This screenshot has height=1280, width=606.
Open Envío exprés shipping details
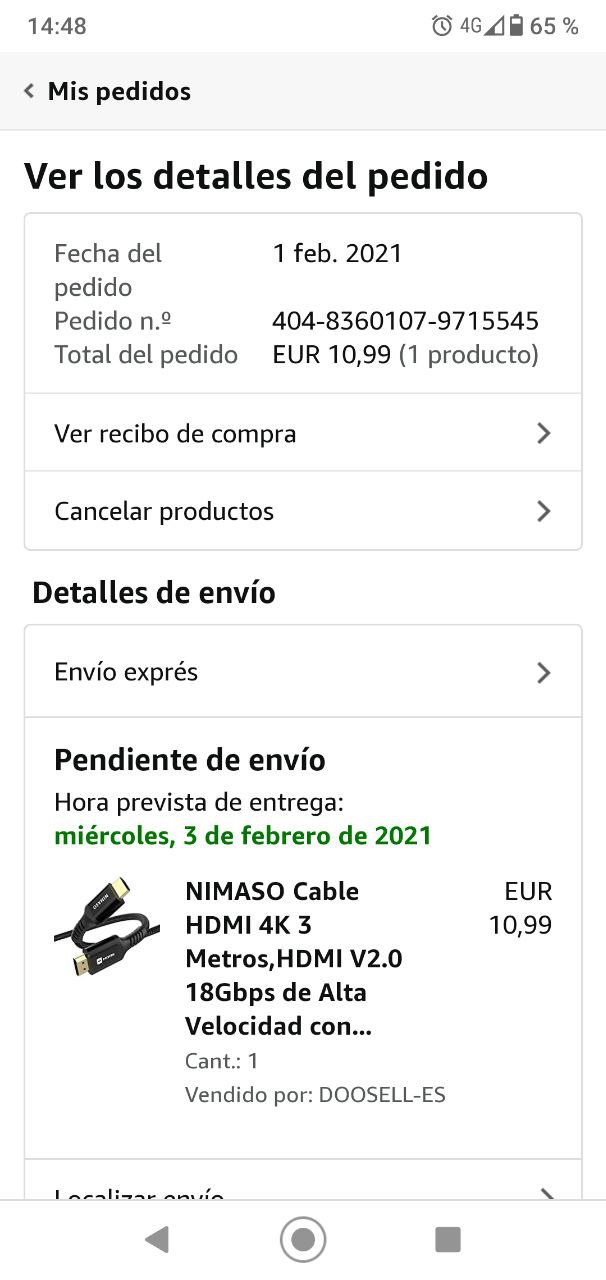302,672
